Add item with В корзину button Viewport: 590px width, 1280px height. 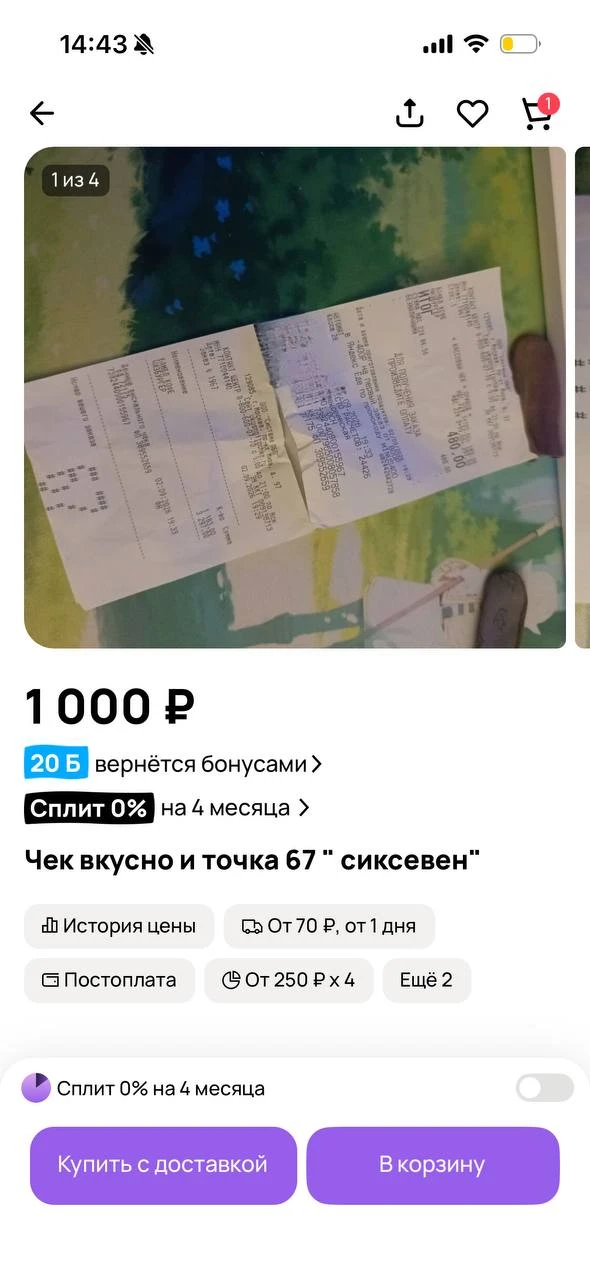click(432, 1165)
